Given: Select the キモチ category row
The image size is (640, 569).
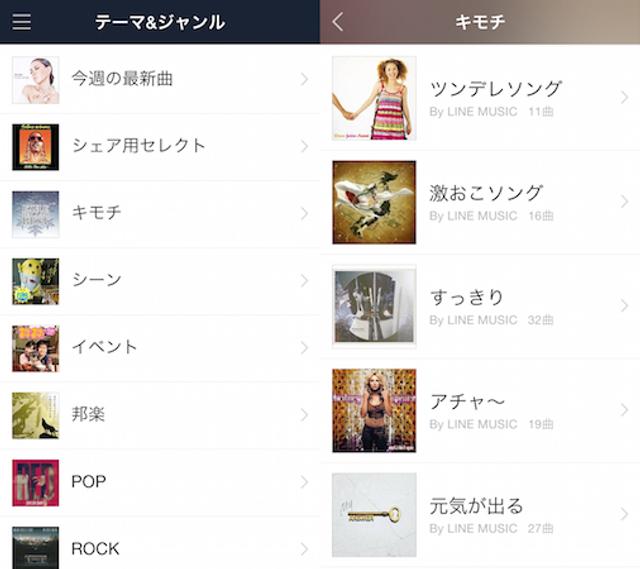Looking at the screenshot, I should click(x=160, y=213).
